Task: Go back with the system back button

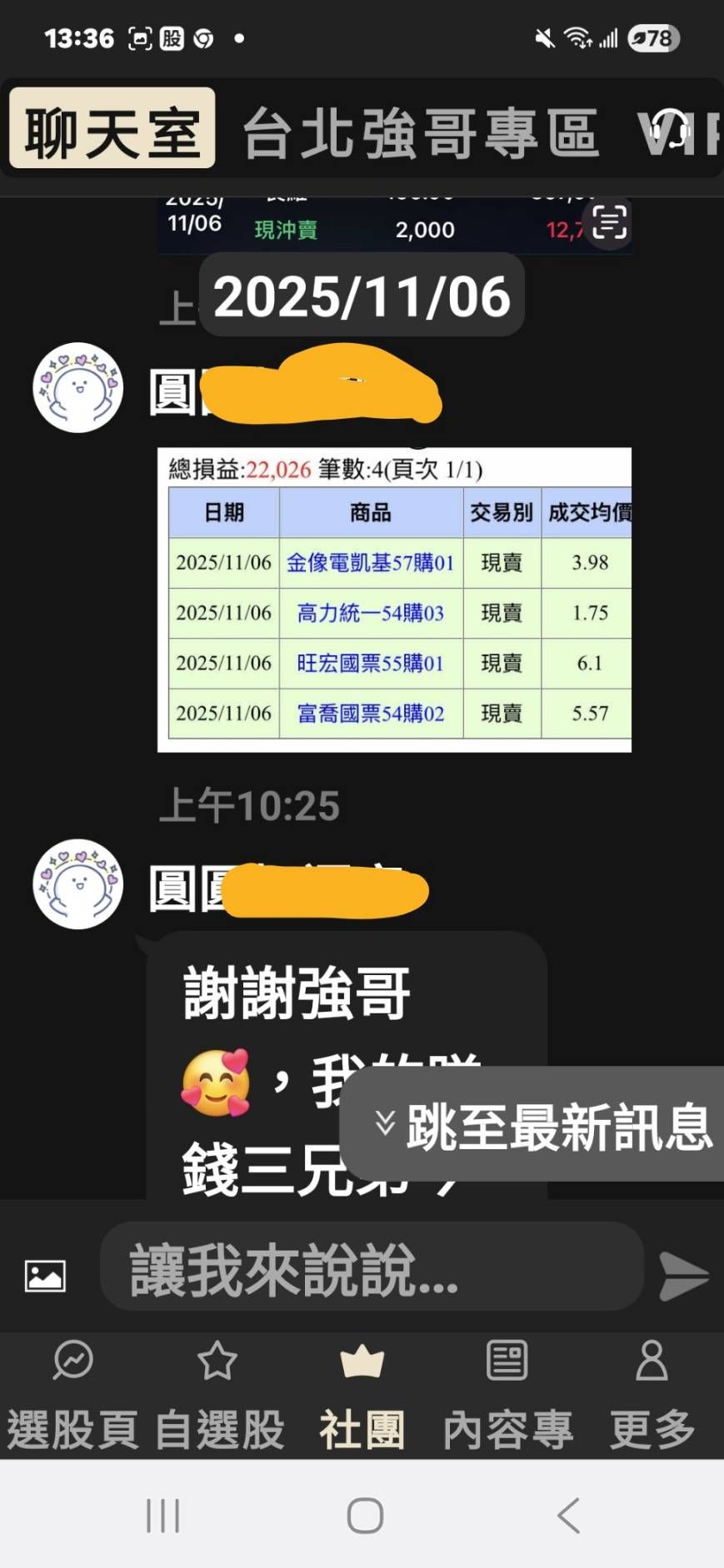Action: point(568,1515)
